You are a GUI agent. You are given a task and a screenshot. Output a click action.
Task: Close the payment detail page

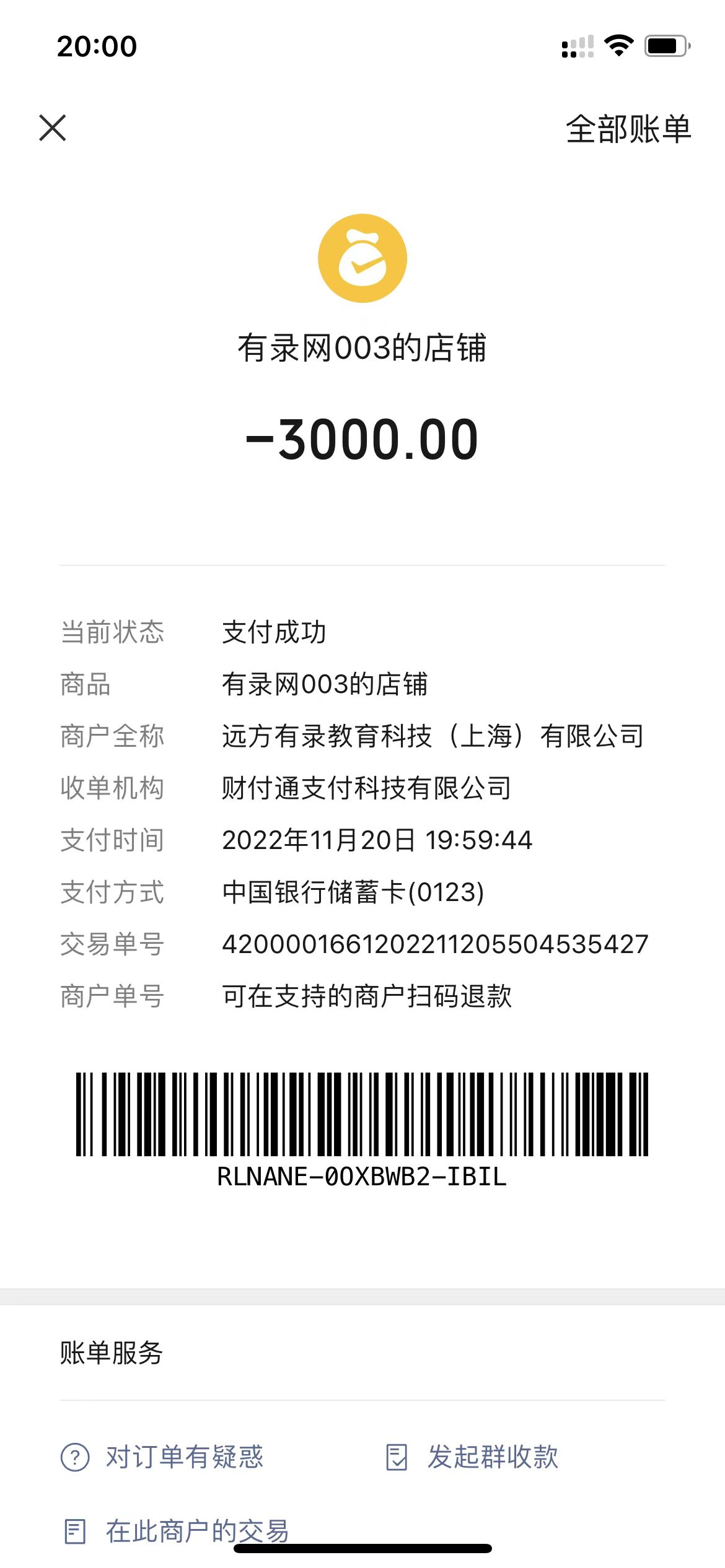tap(53, 128)
